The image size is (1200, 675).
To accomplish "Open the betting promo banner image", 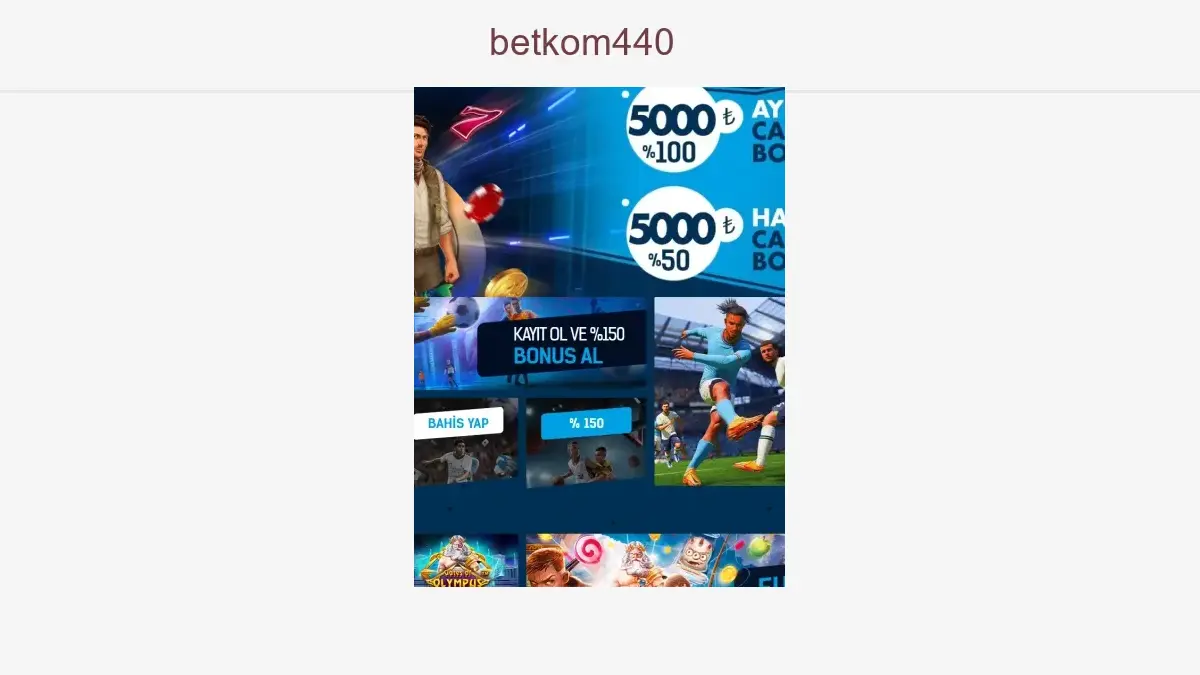I will [599, 336].
